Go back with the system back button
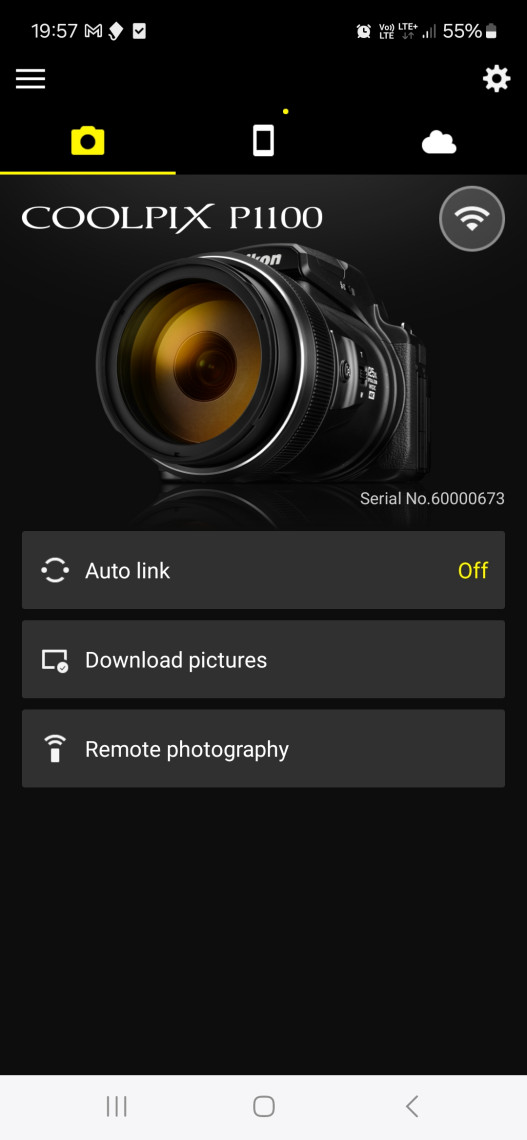Screen dimensions: 527x1140 coord(411,1107)
